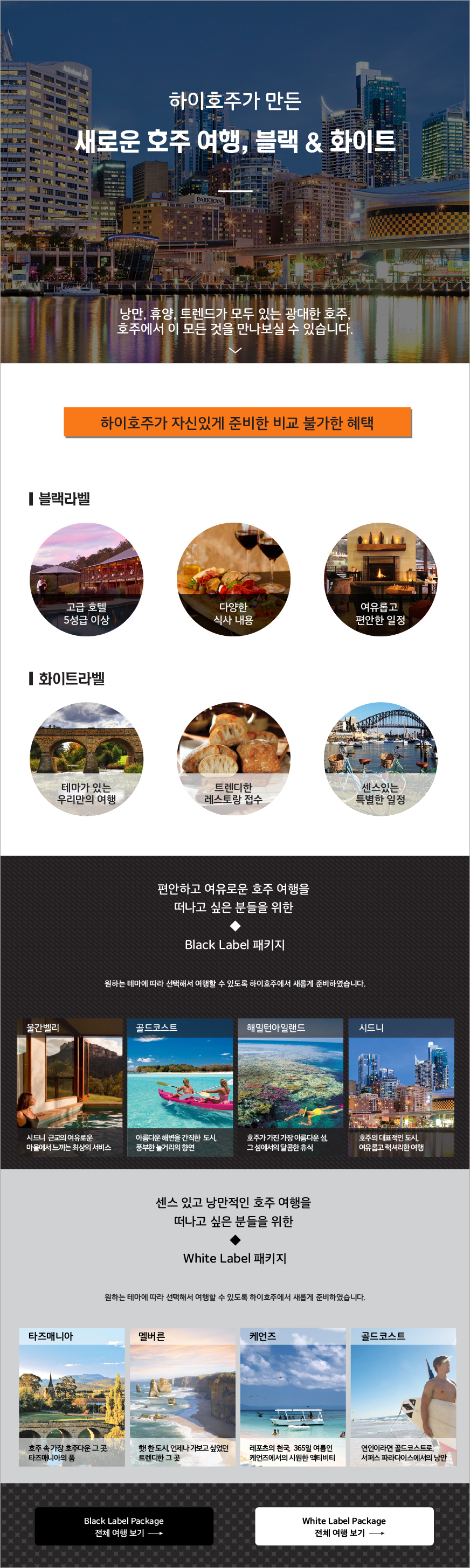Select the 골드코스트 kayaking Black Label card

(x=180, y=1087)
